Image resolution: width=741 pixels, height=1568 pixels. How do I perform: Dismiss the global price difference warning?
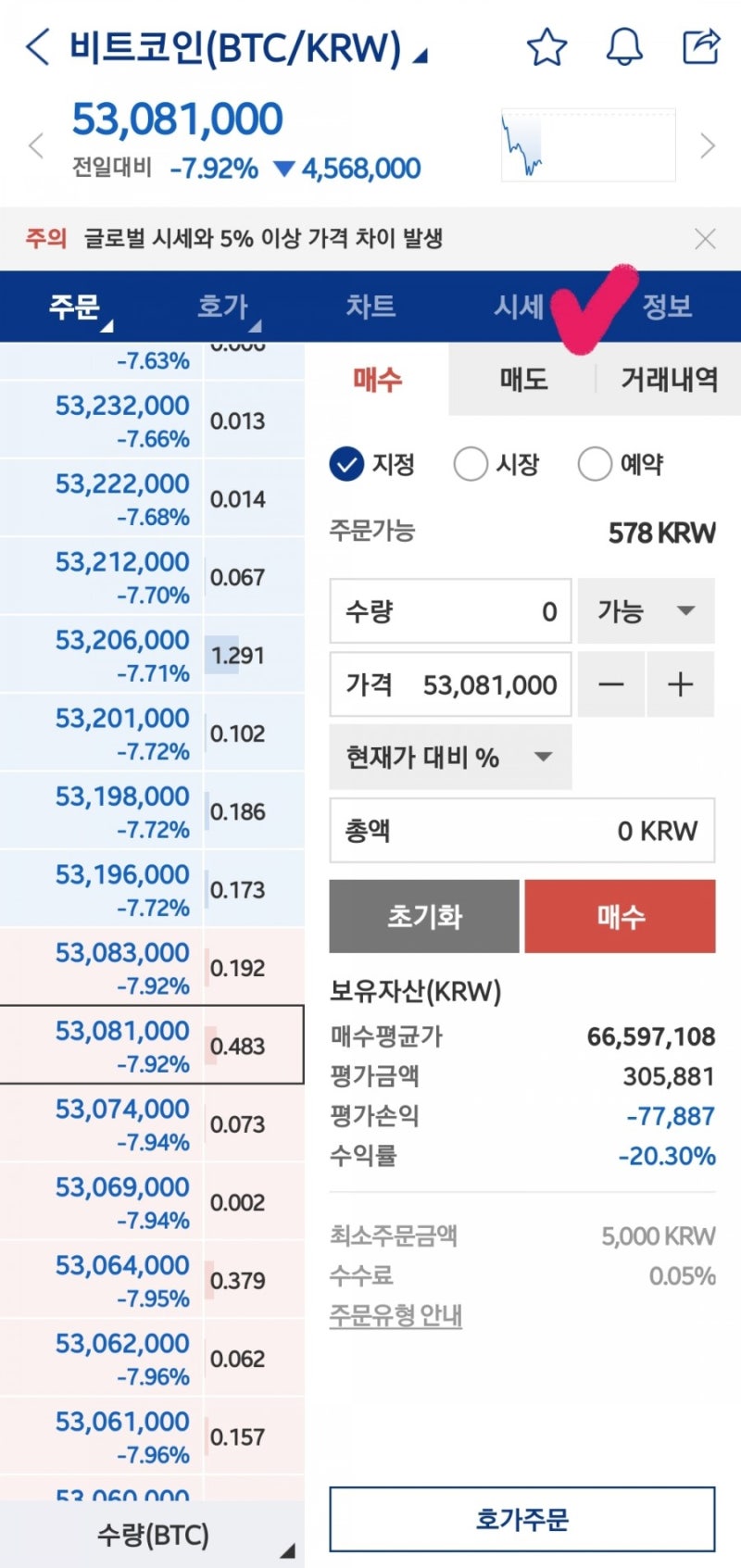(x=706, y=238)
